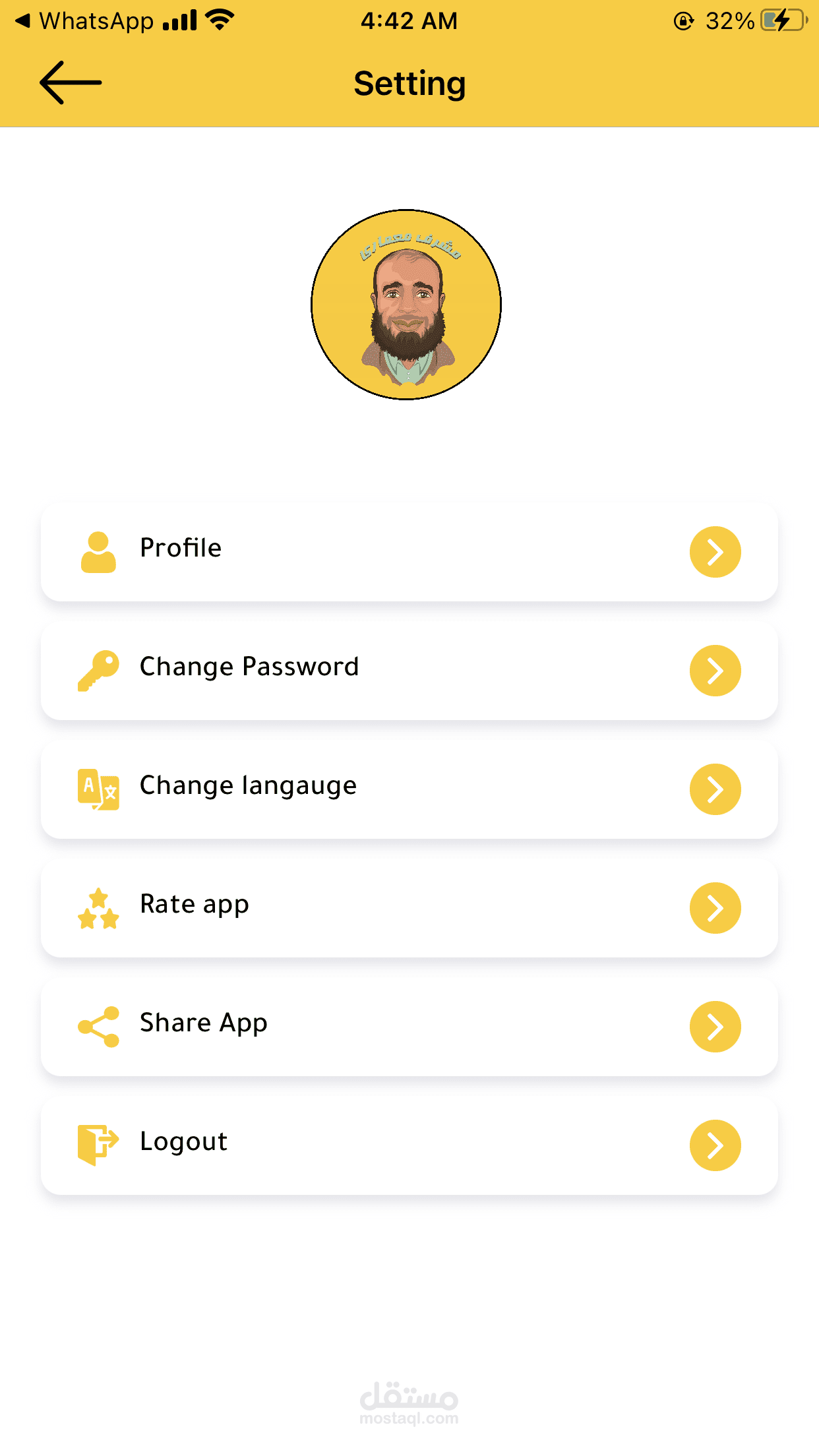Return to WhatsApp via status bar link

coord(86,21)
